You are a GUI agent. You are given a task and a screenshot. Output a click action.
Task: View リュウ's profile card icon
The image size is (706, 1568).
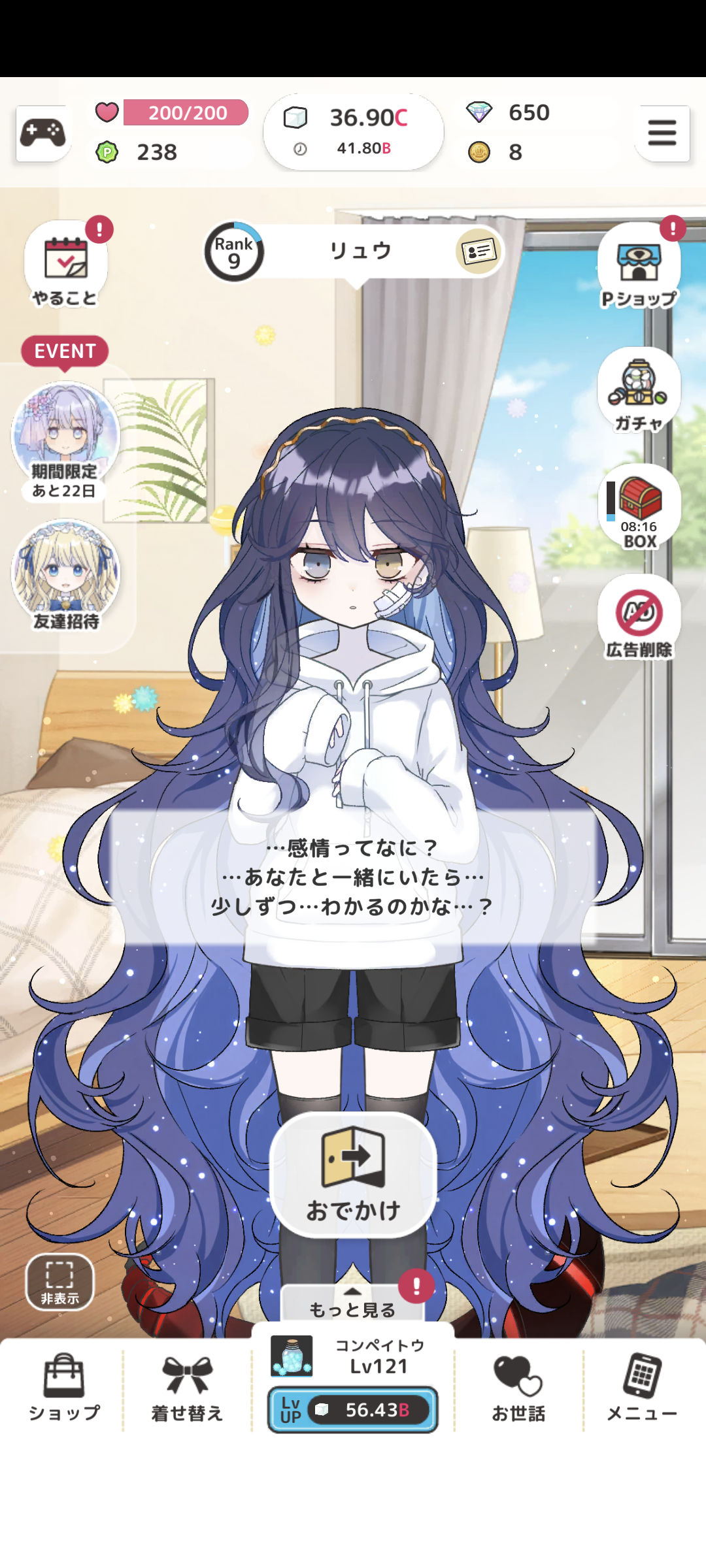(479, 252)
